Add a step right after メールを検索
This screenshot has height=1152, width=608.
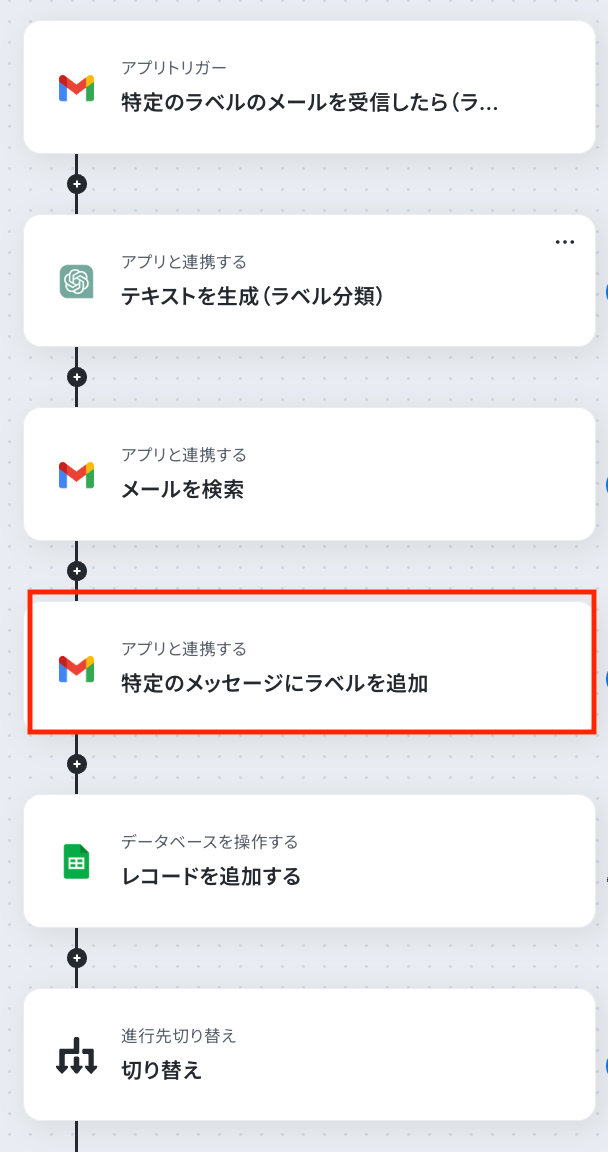77,571
